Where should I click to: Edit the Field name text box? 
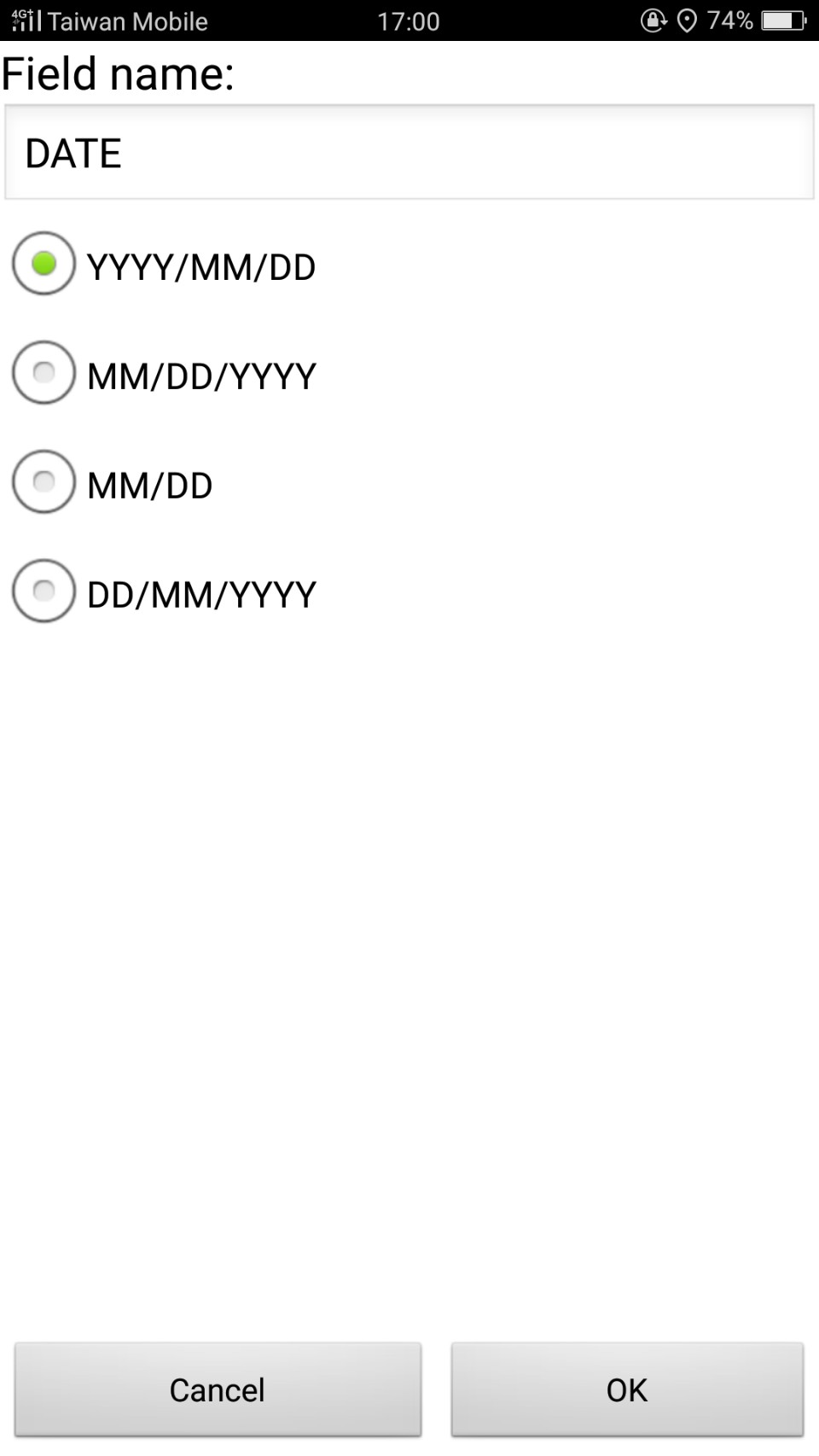(409, 153)
